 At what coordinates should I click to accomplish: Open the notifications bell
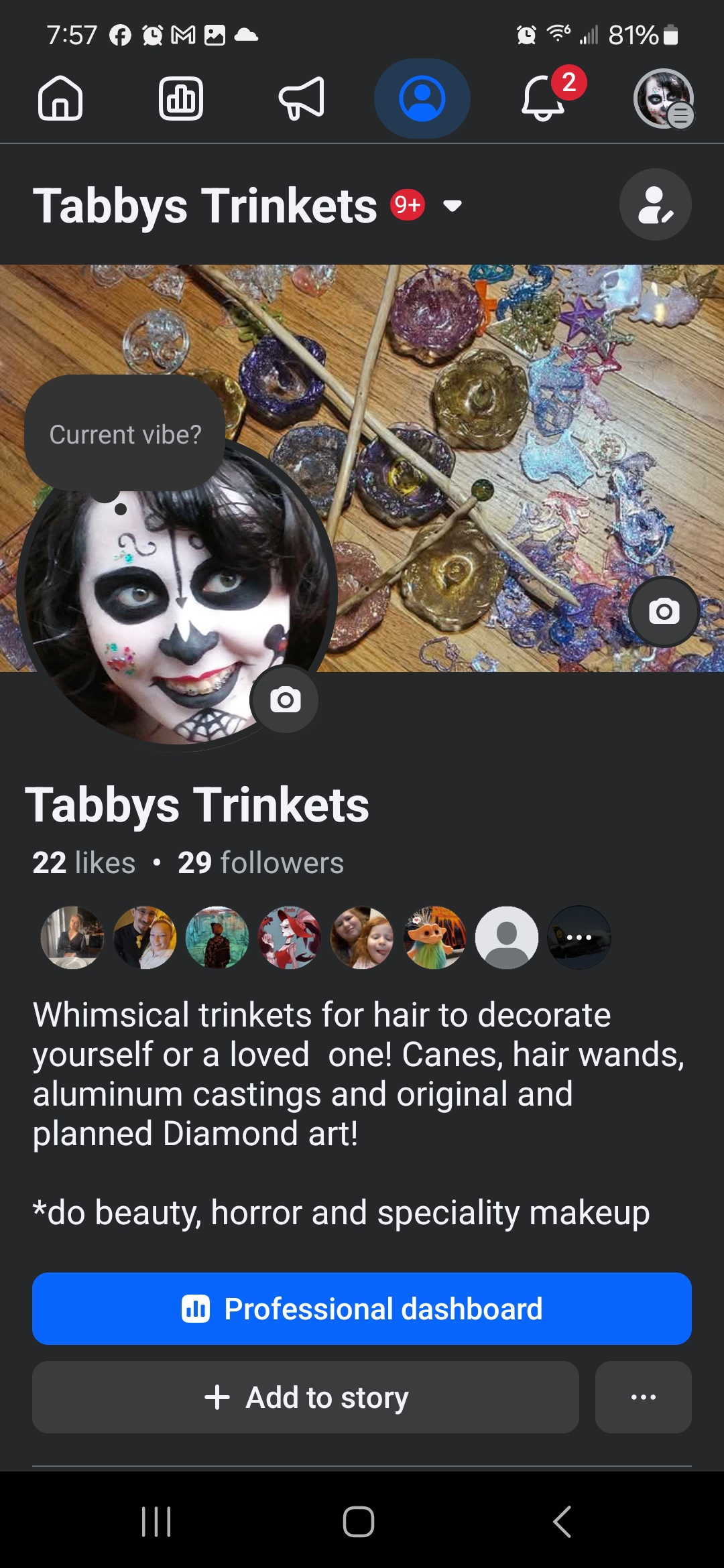tap(543, 99)
